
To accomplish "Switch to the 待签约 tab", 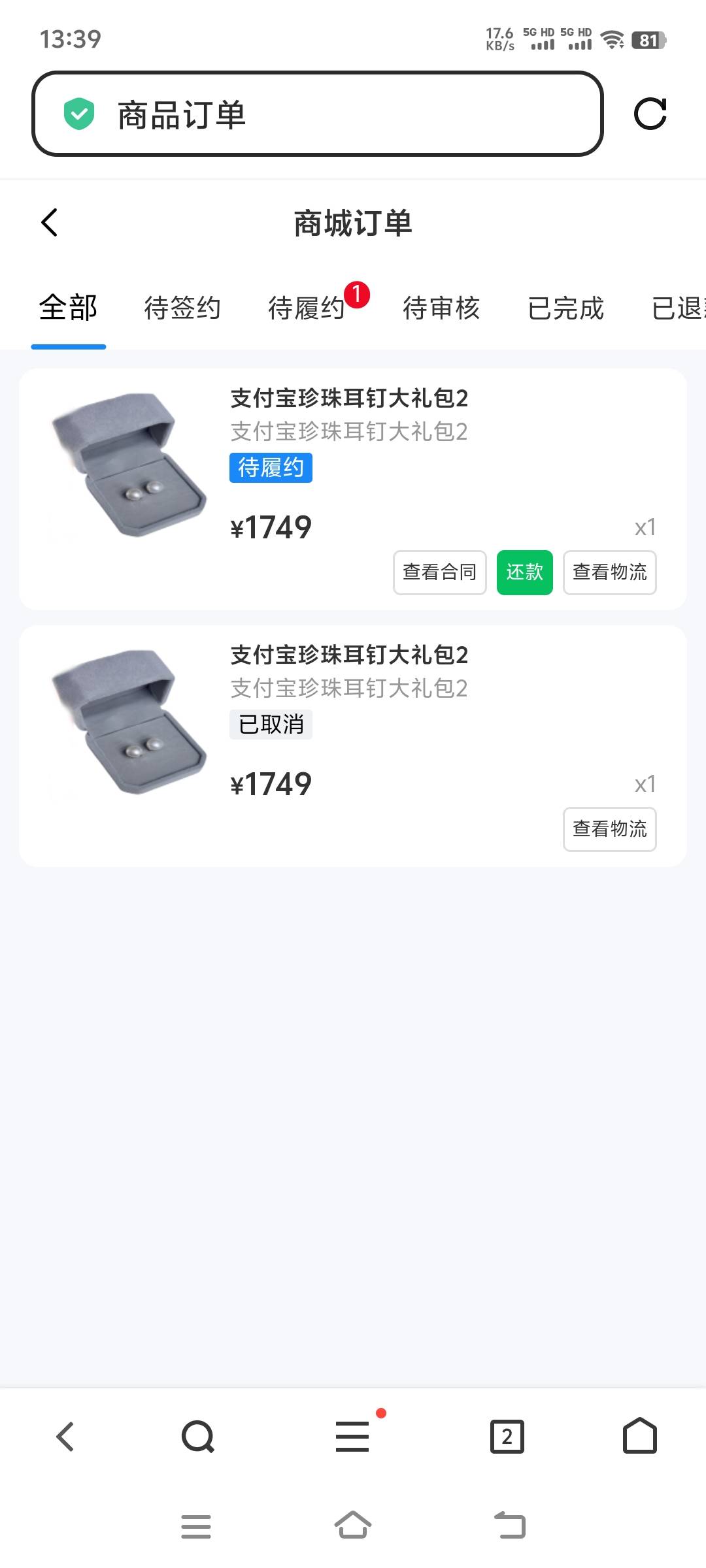I will (182, 308).
